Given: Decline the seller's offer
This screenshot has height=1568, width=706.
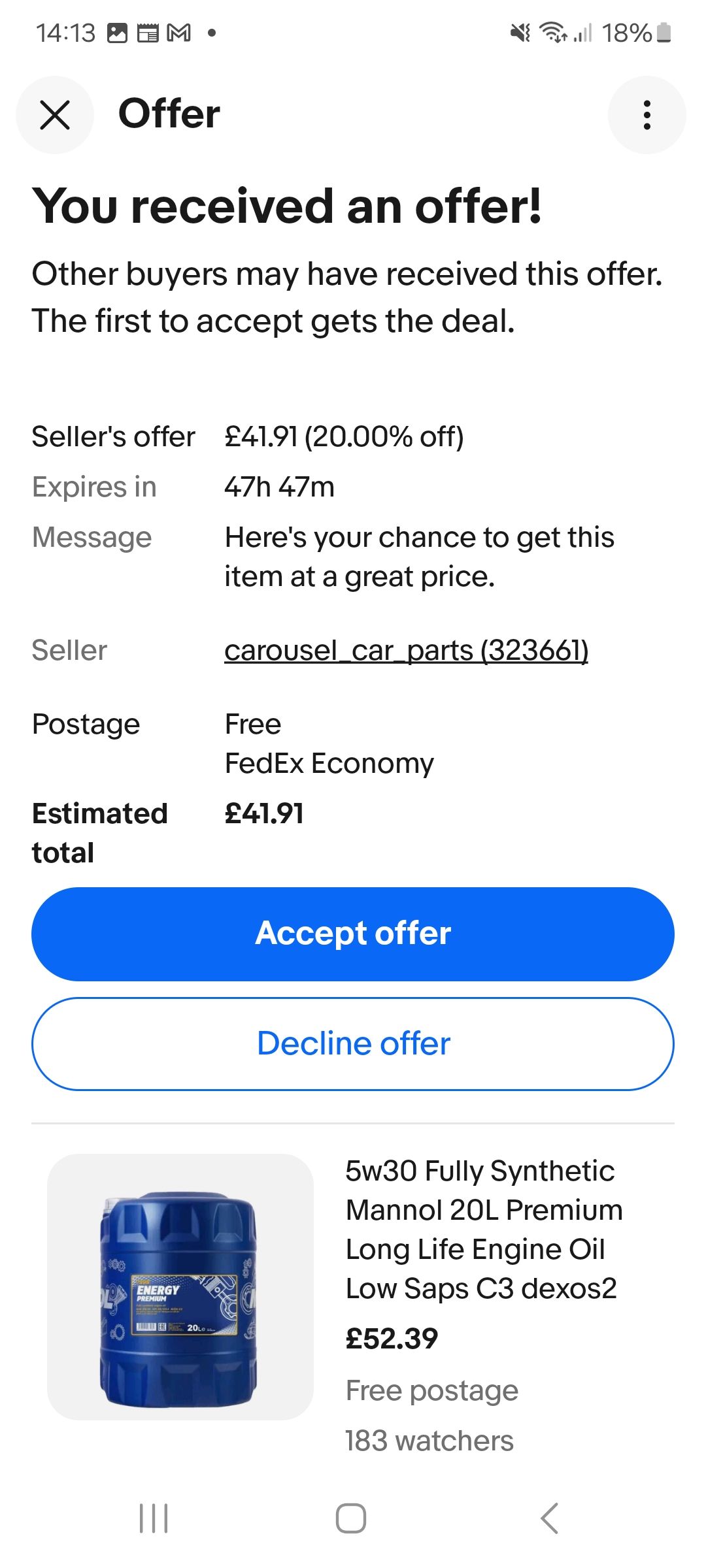Looking at the screenshot, I should coord(353,1043).
